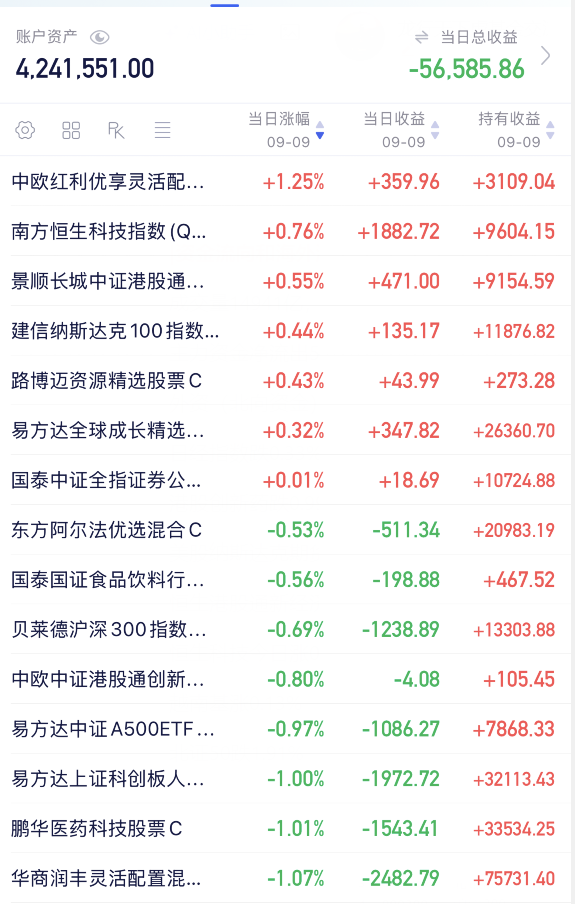Open the PK compare tool

tap(116, 130)
